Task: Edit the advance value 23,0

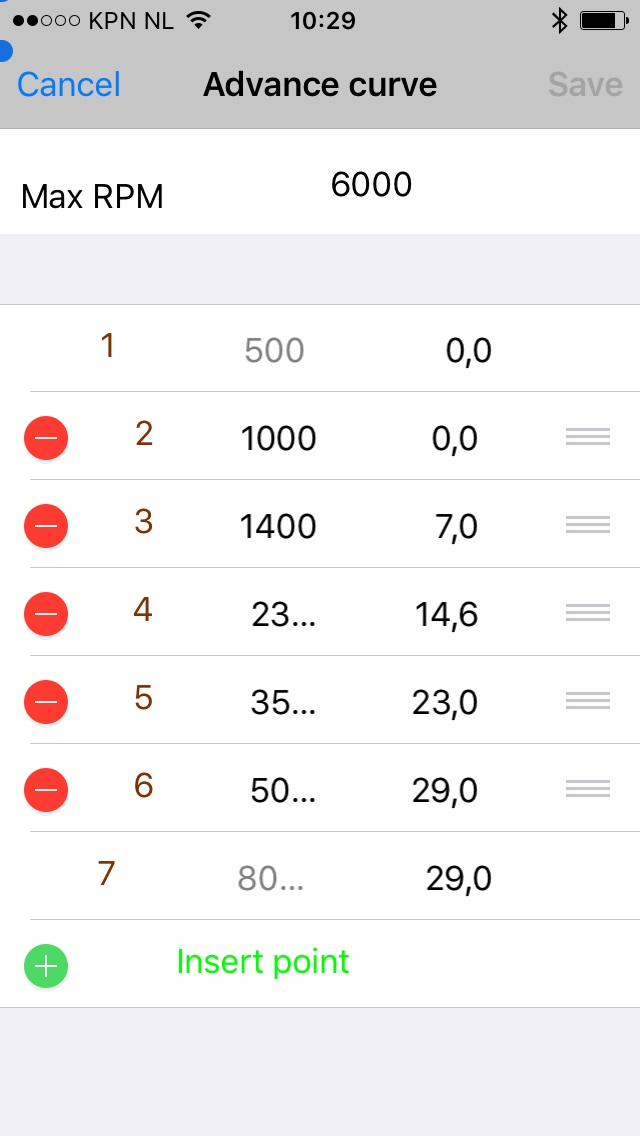Action: pyautogui.click(x=445, y=702)
